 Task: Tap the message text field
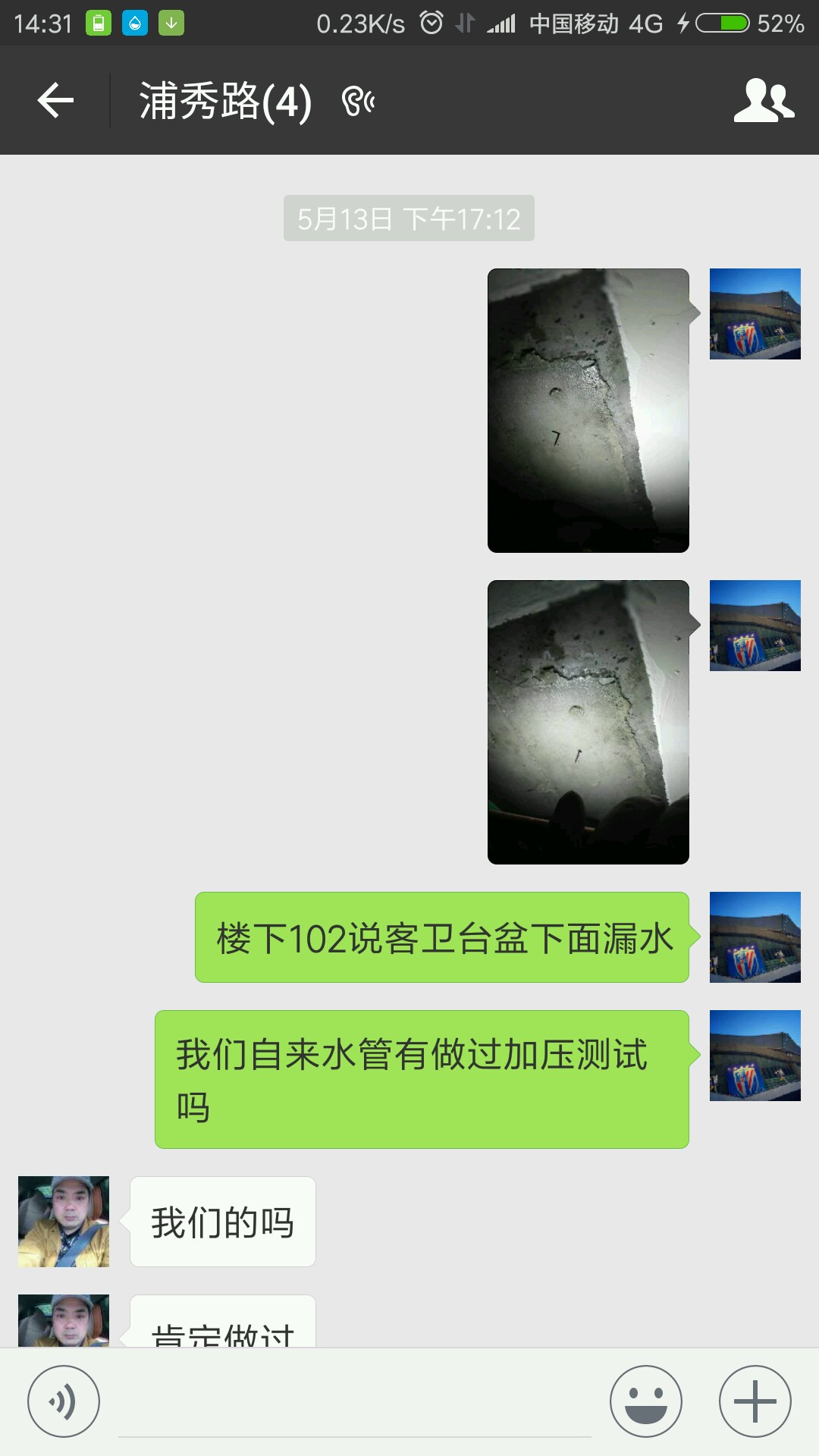click(x=355, y=1403)
